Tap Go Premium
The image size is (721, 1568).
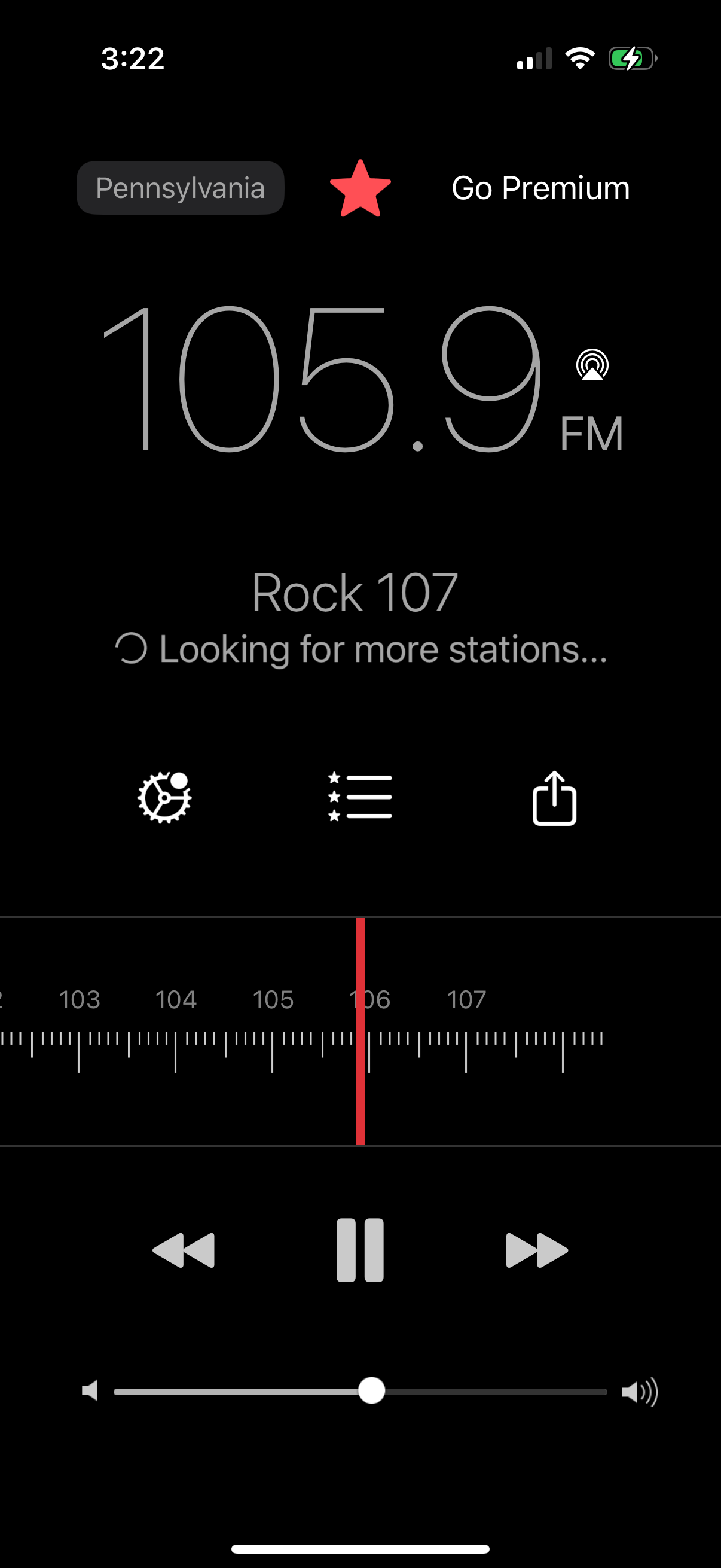[540, 188]
